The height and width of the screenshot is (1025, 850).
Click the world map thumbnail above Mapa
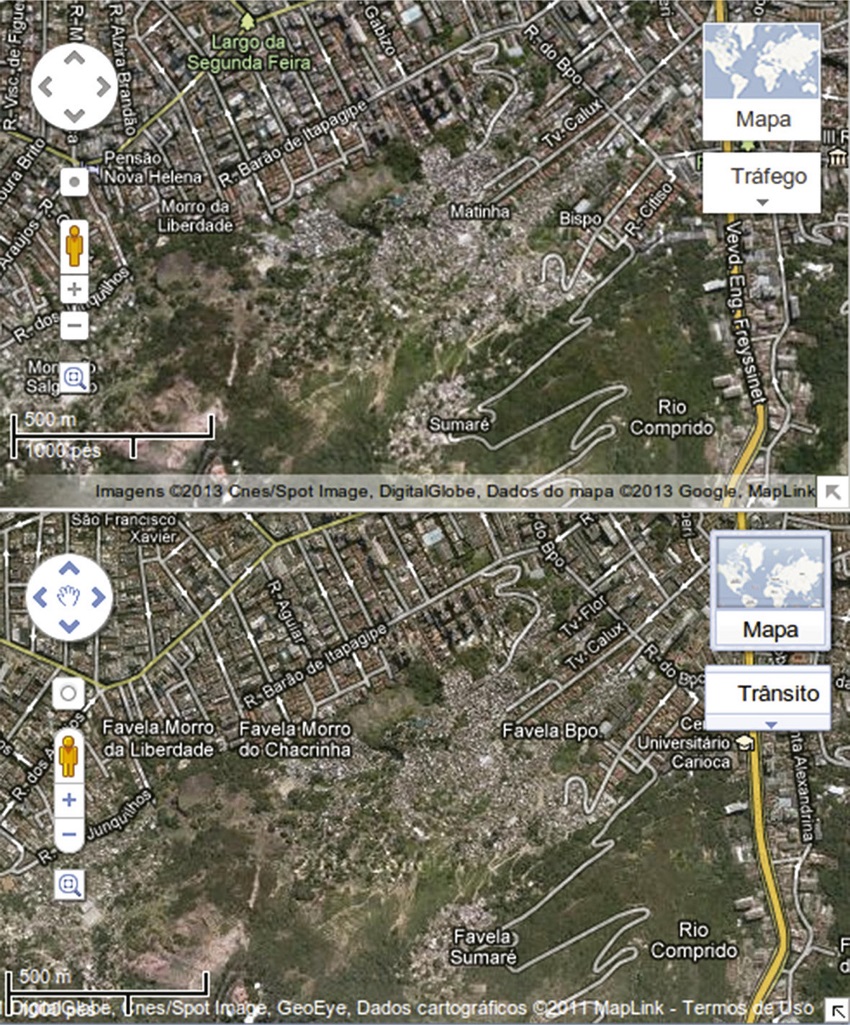click(x=761, y=61)
